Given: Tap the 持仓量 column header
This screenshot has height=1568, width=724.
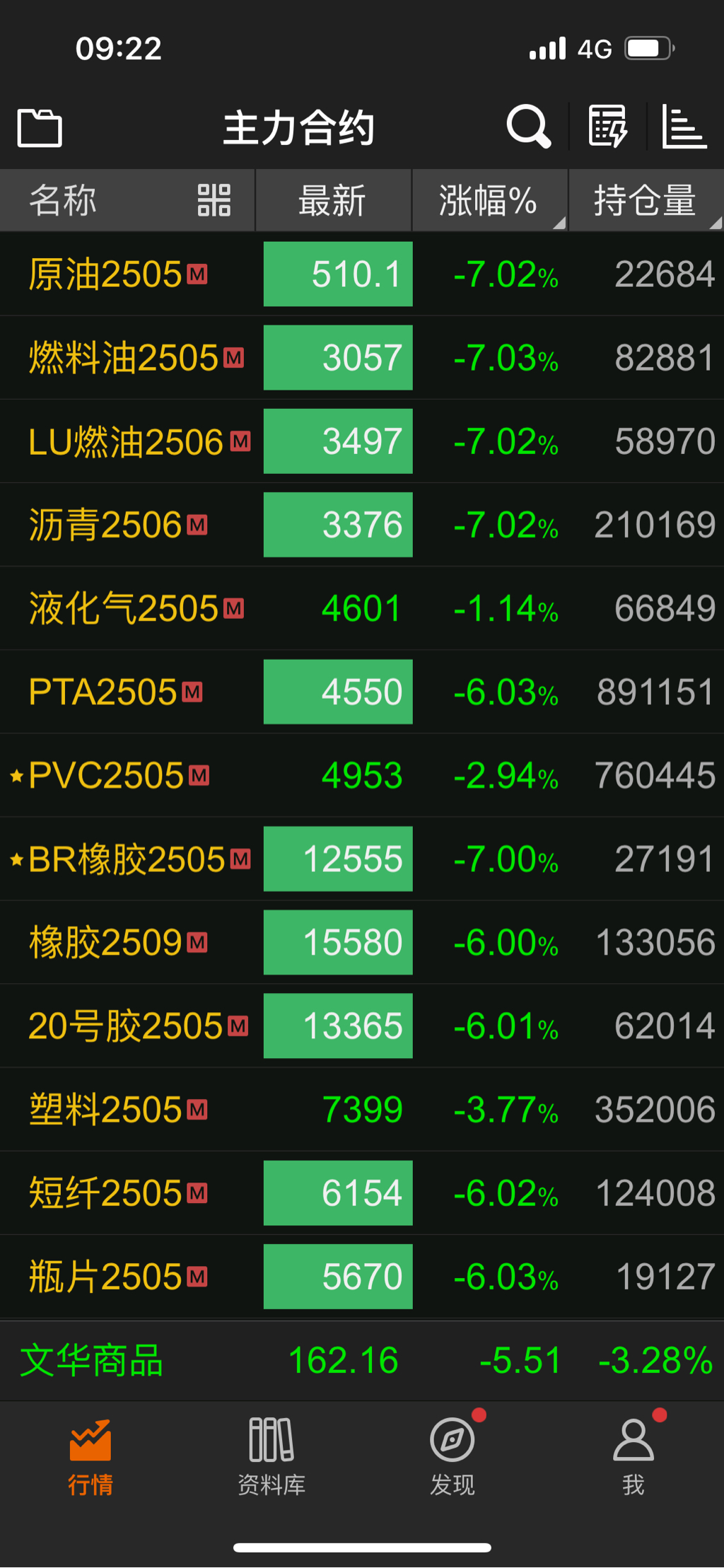Looking at the screenshot, I should tap(645, 201).
